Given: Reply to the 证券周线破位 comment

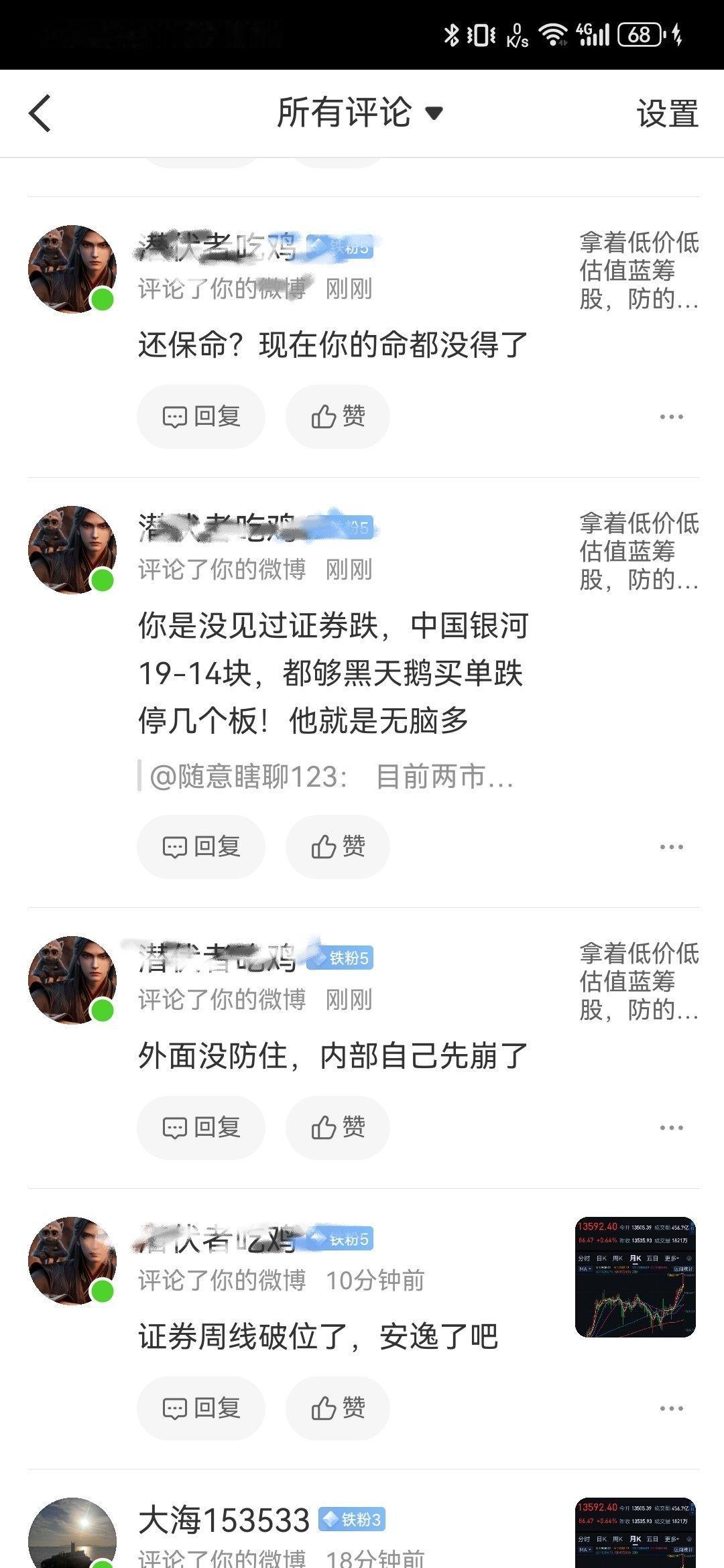Looking at the screenshot, I should tap(200, 1409).
